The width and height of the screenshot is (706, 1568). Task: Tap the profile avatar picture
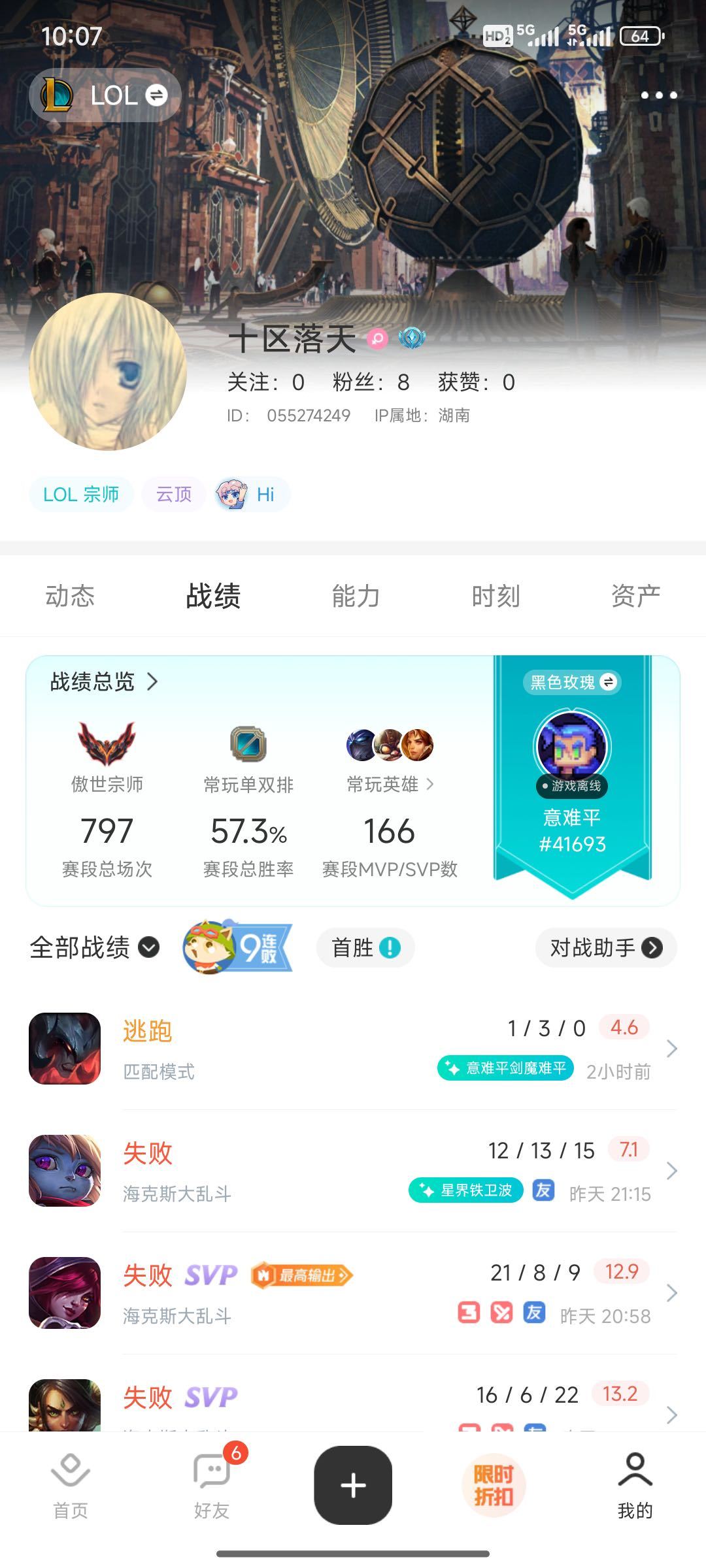(108, 372)
